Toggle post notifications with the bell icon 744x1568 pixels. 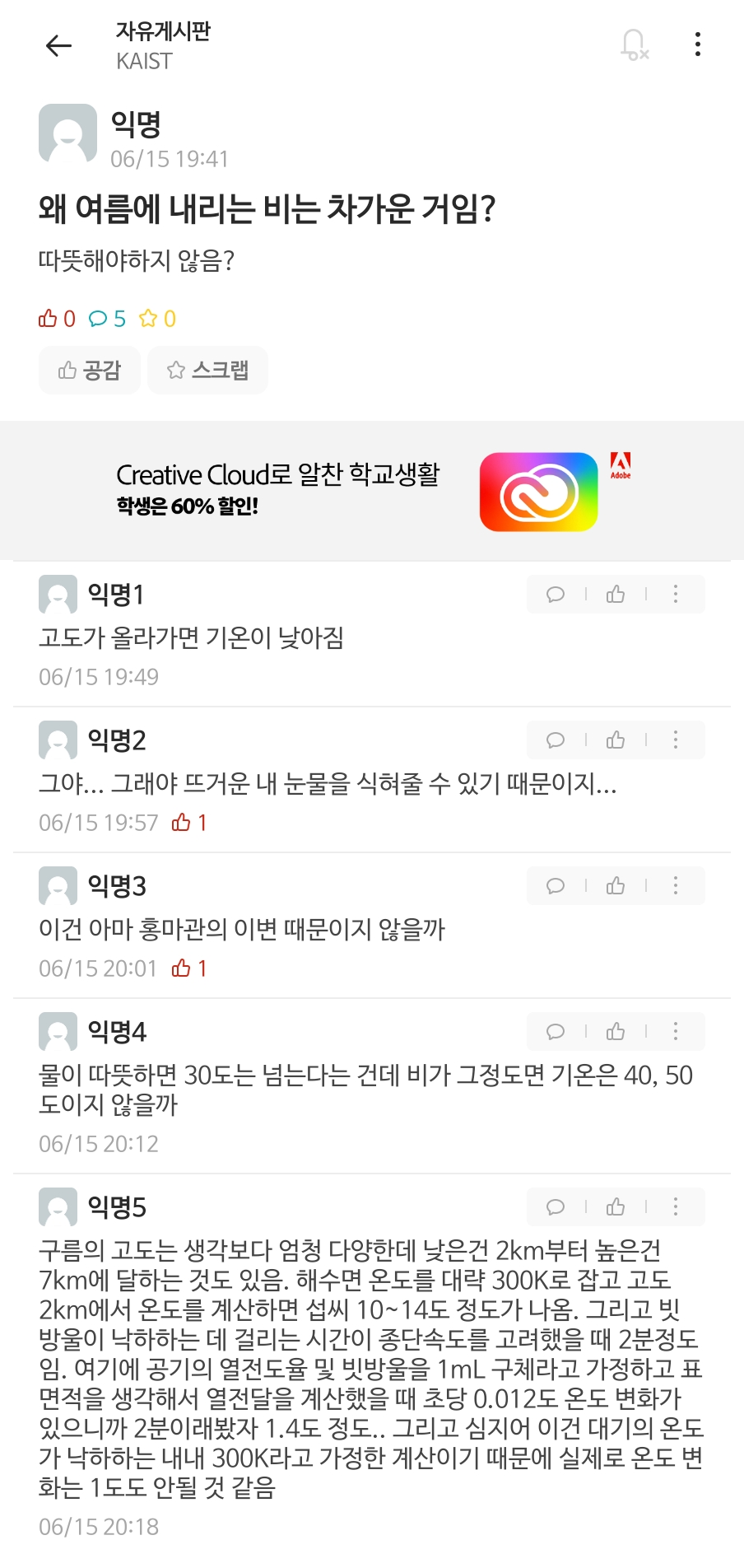634,45
